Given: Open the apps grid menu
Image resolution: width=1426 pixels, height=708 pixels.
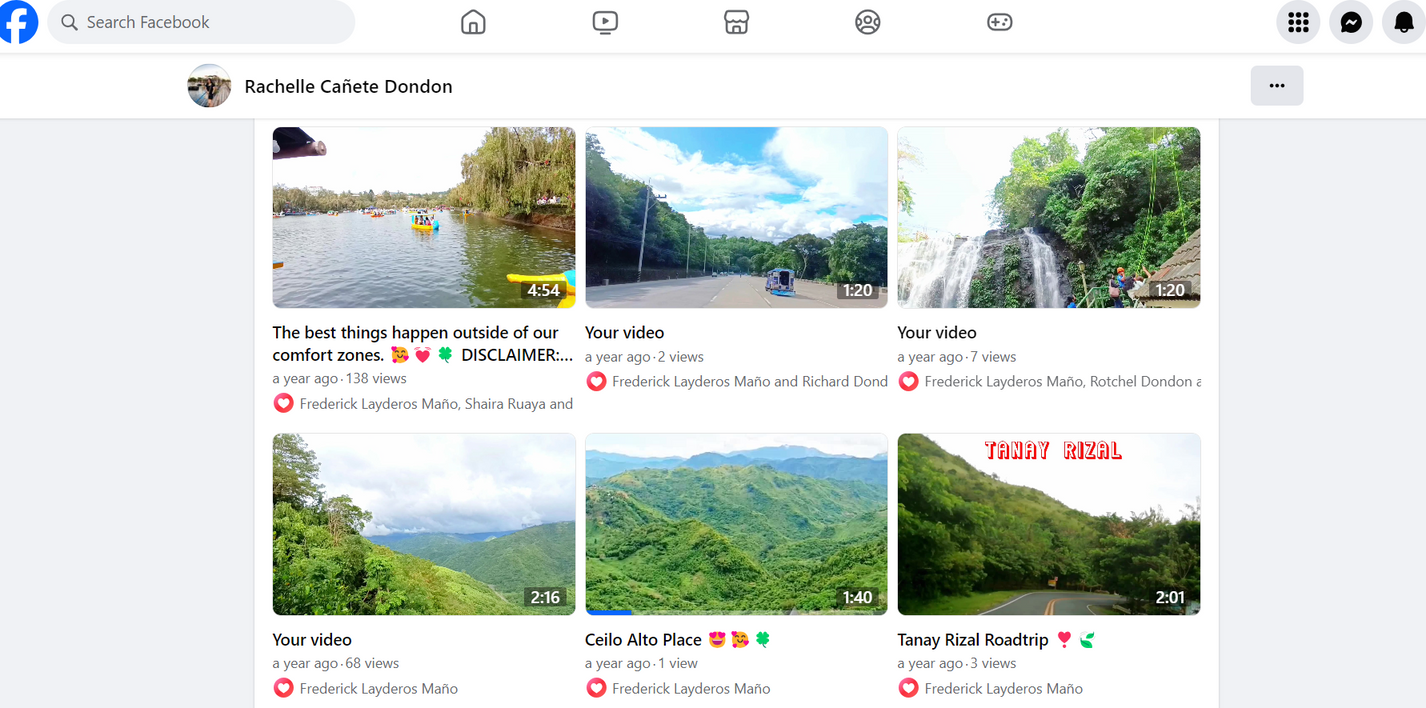Looking at the screenshot, I should click(1298, 23).
